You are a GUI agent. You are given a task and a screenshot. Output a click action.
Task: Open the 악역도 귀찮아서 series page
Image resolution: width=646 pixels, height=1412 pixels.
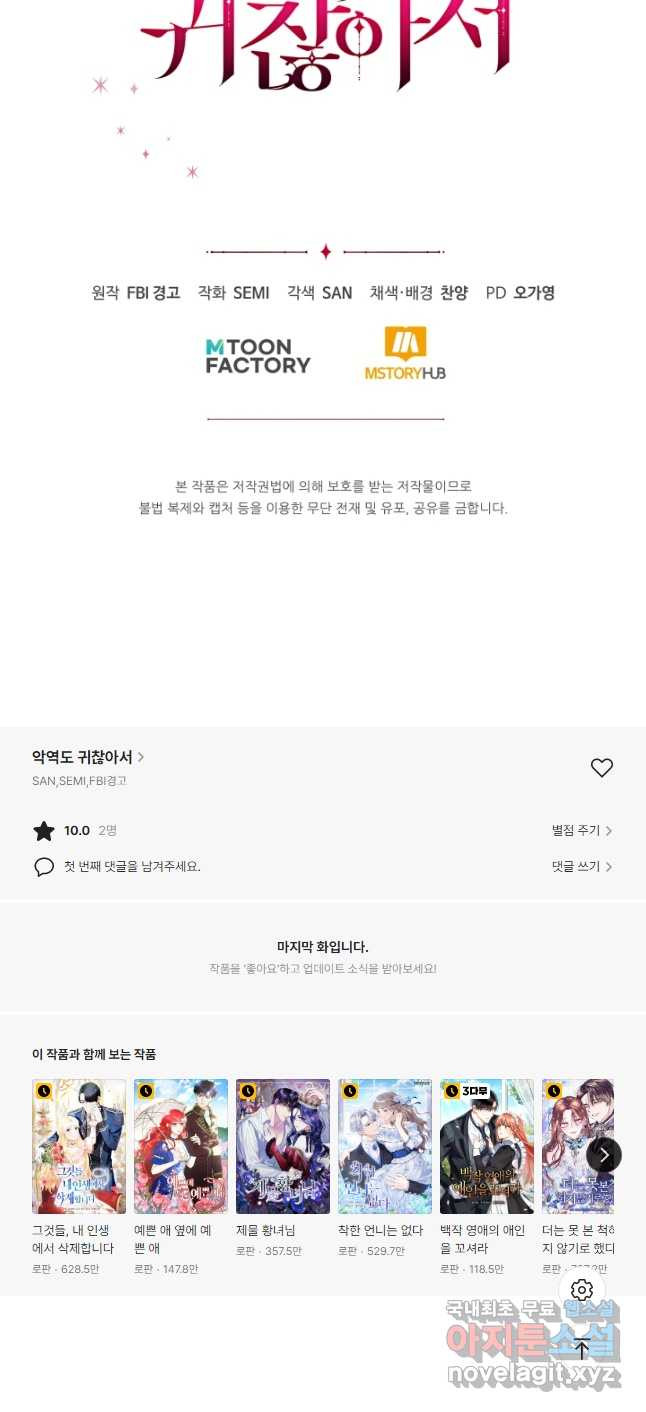(x=88, y=757)
